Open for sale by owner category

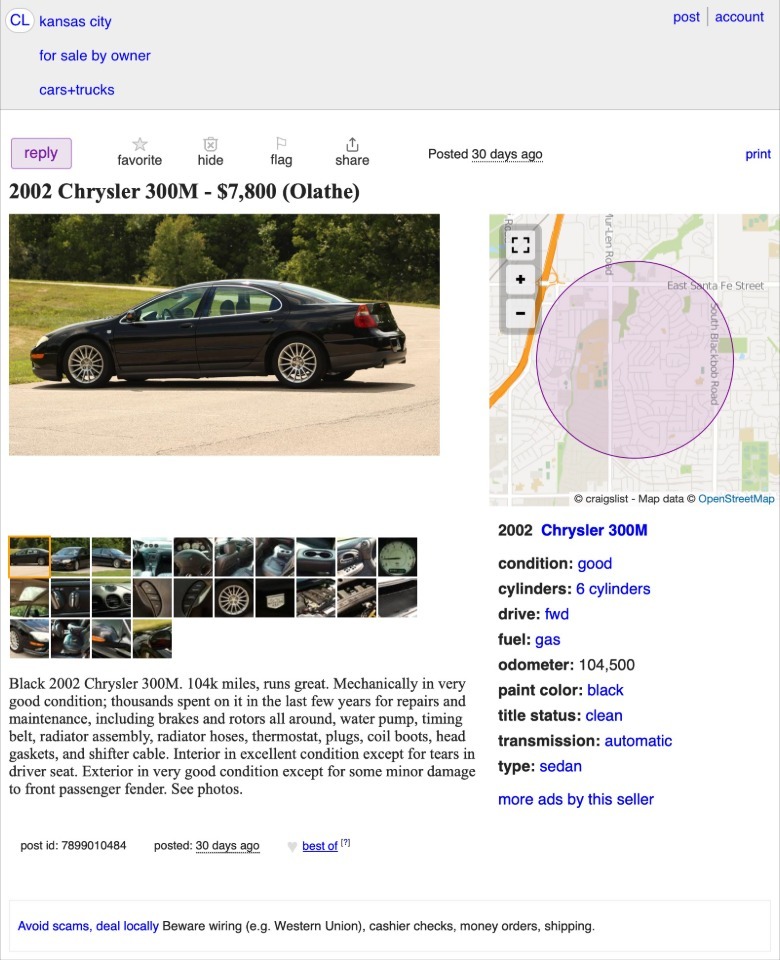(x=95, y=56)
